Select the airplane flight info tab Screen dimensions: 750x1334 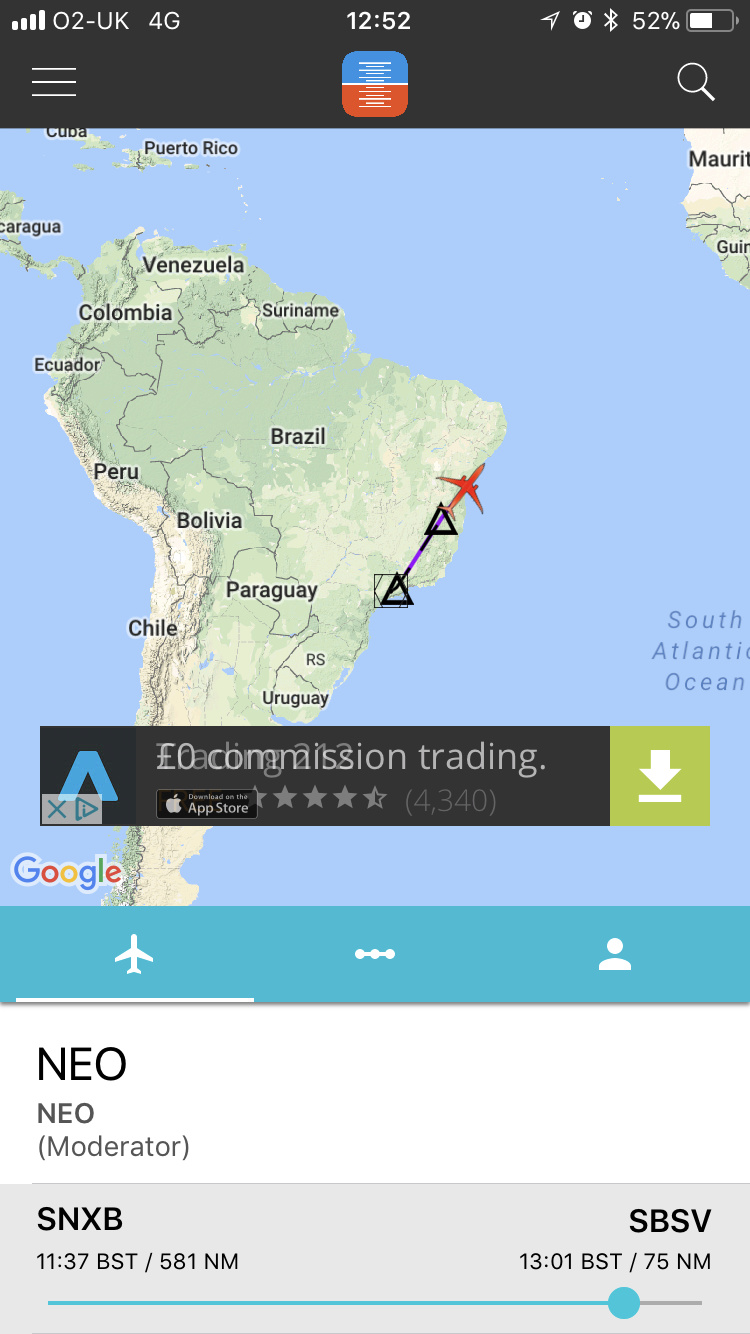[134, 954]
